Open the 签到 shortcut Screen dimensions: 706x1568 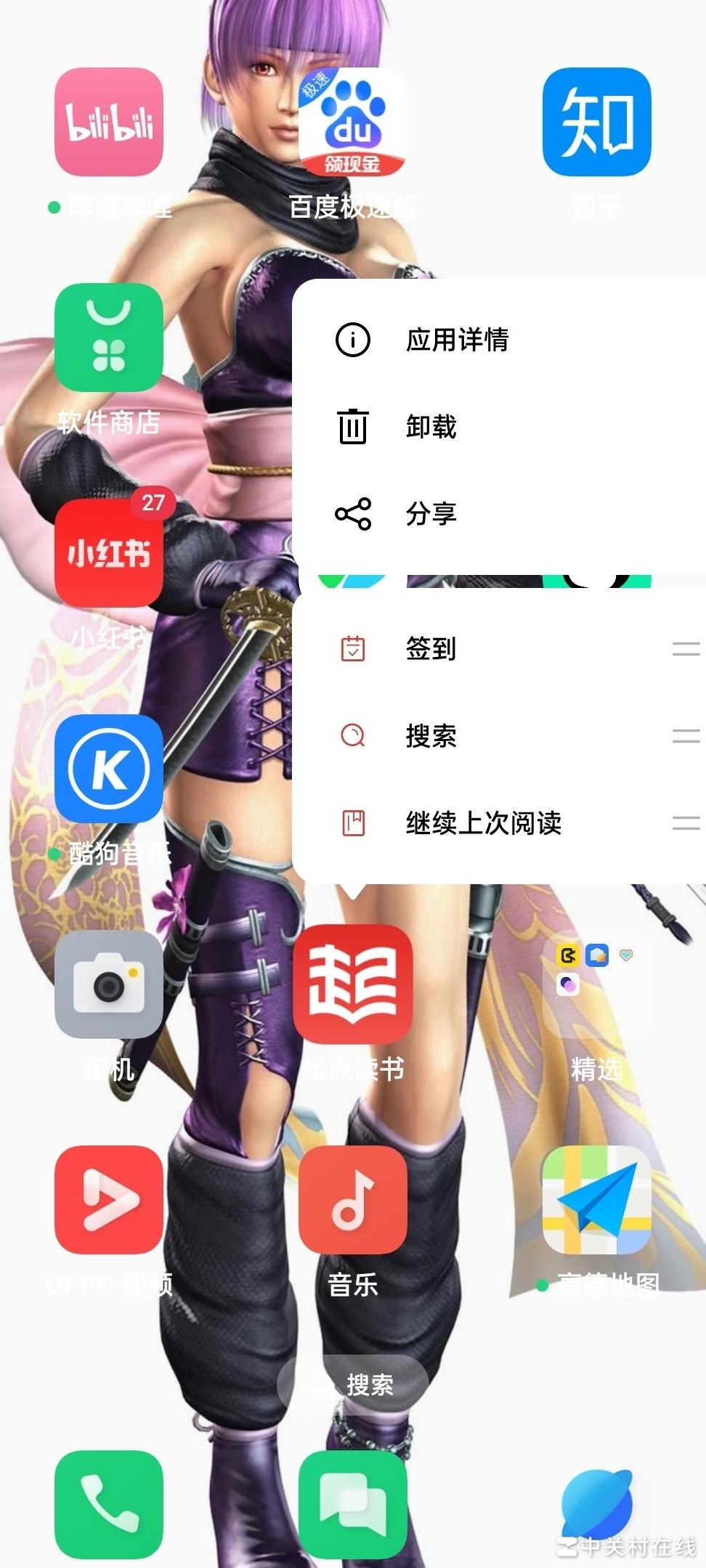(x=430, y=648)
